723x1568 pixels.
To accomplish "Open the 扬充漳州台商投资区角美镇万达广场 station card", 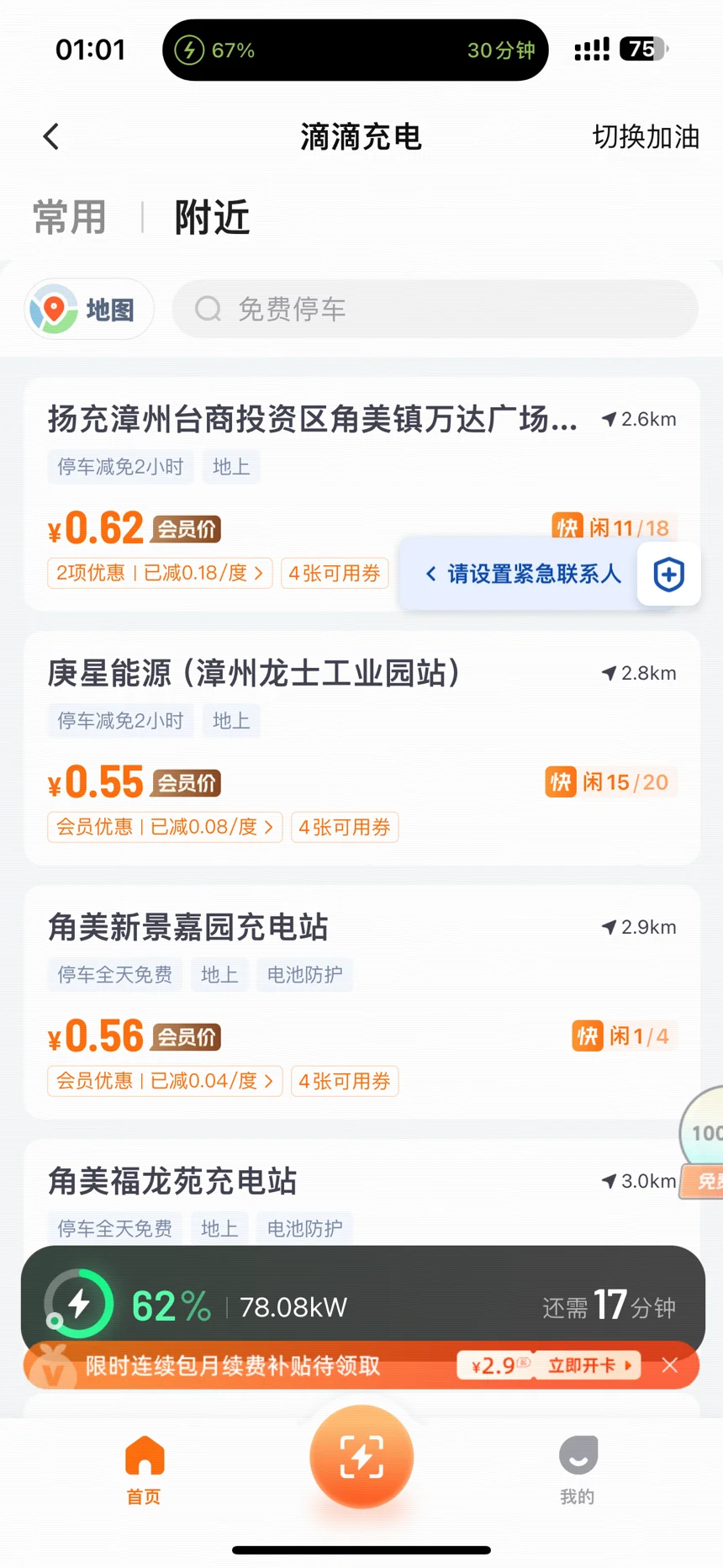I will [361, 494].
